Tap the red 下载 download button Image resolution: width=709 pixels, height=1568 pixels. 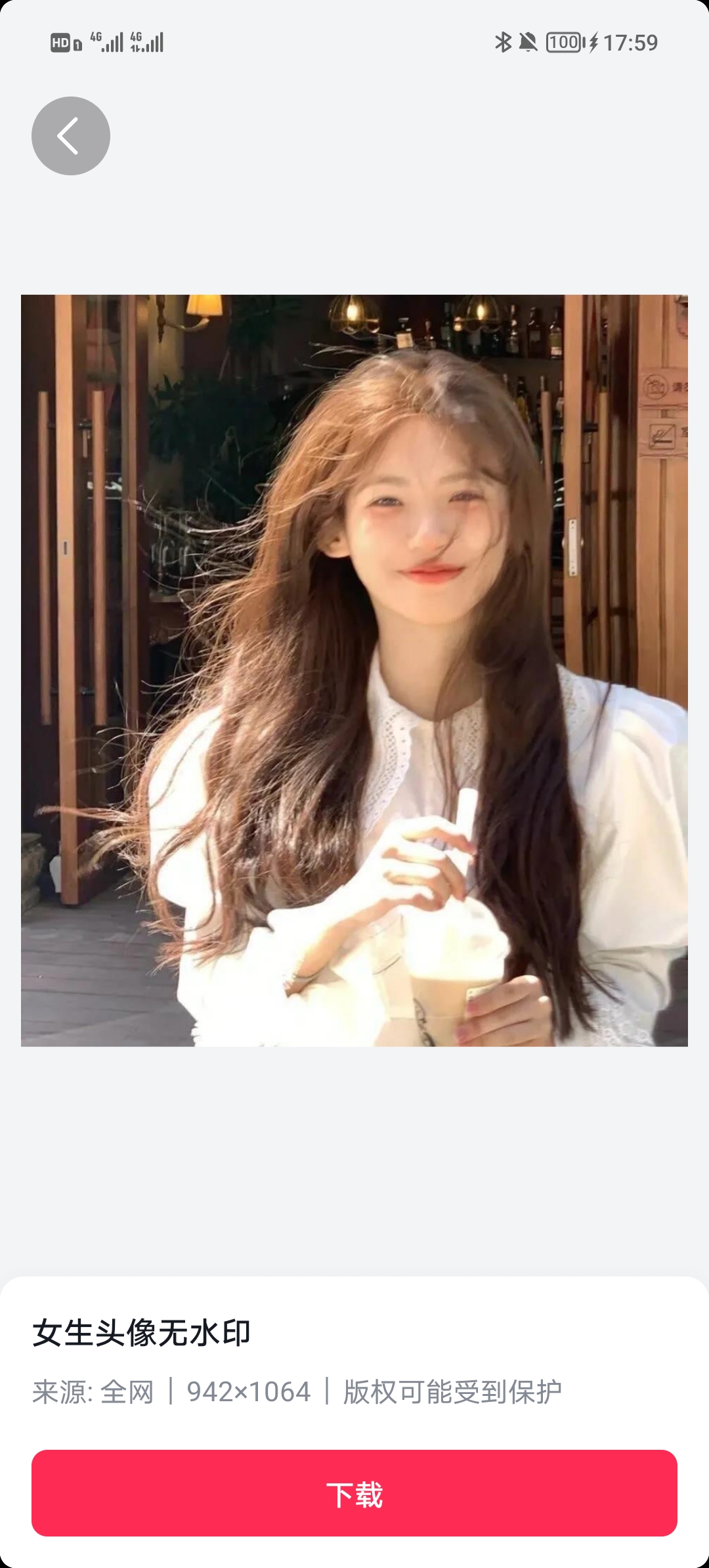coord(354,1493)
